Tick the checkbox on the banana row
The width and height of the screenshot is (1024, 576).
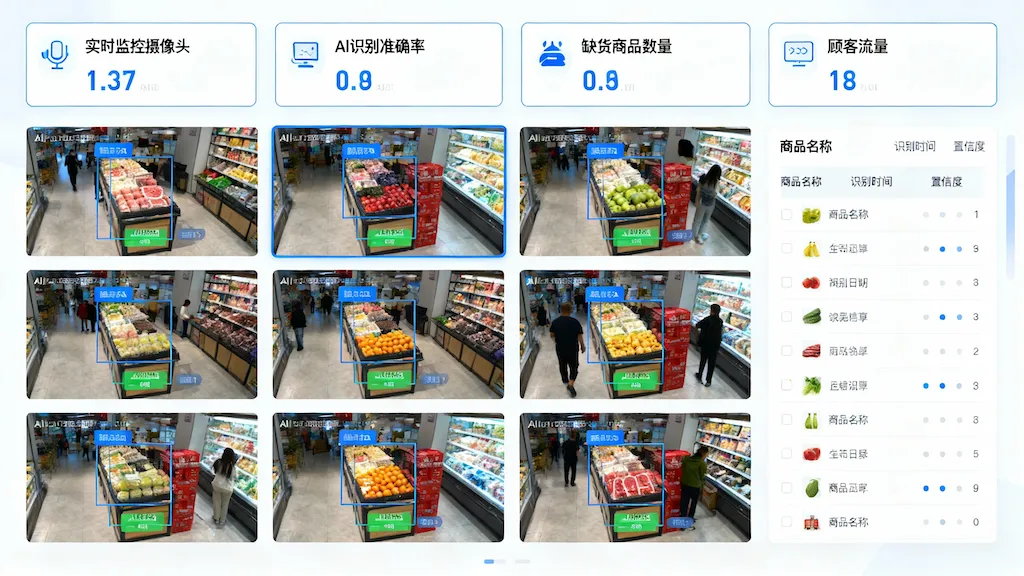[786, 249]
